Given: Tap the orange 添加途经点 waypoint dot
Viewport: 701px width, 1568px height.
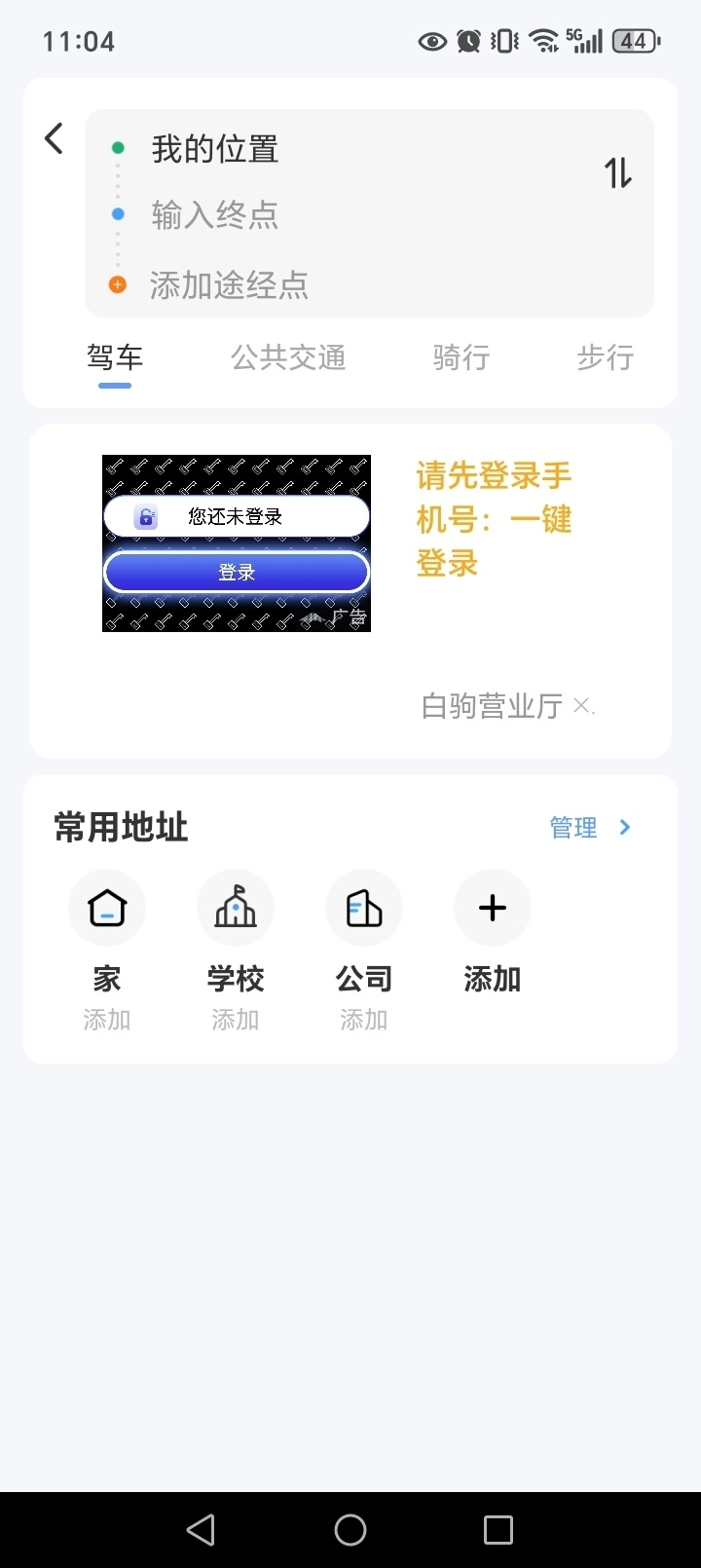Looking at the screenshot, I should (x=118, y=283).
